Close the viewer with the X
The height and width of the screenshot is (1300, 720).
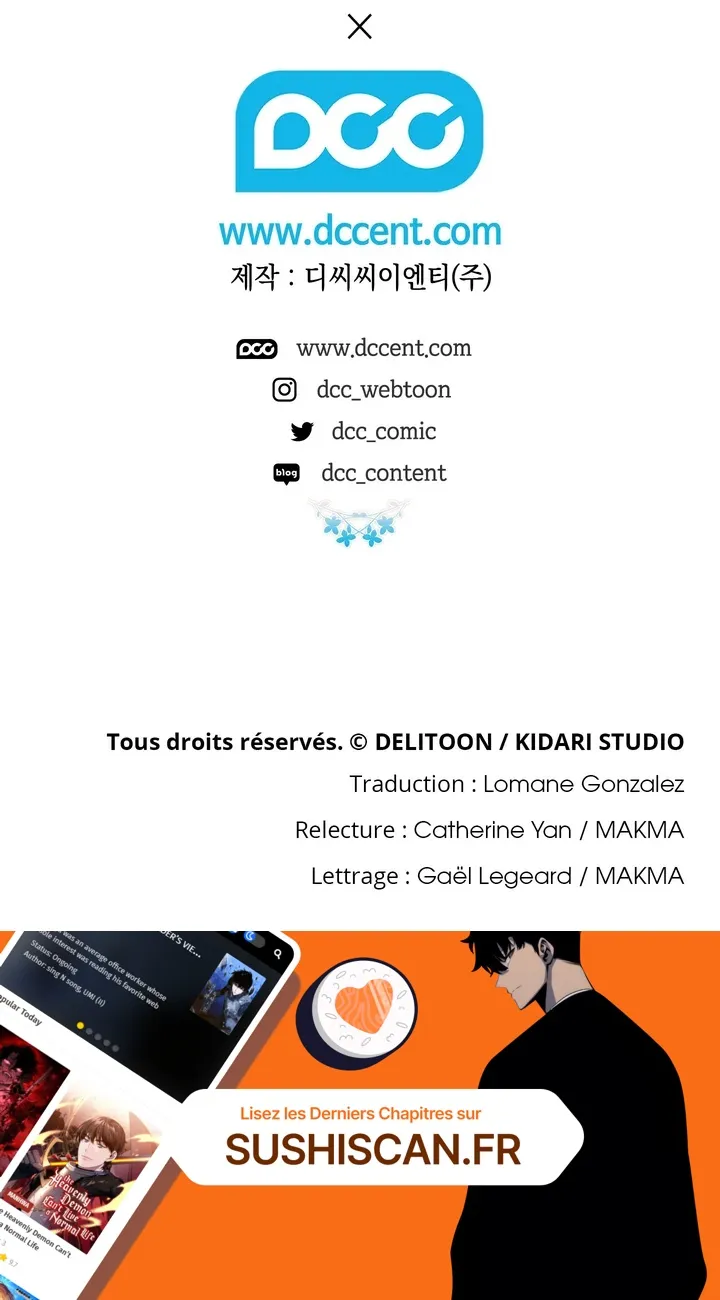[359, 27]
